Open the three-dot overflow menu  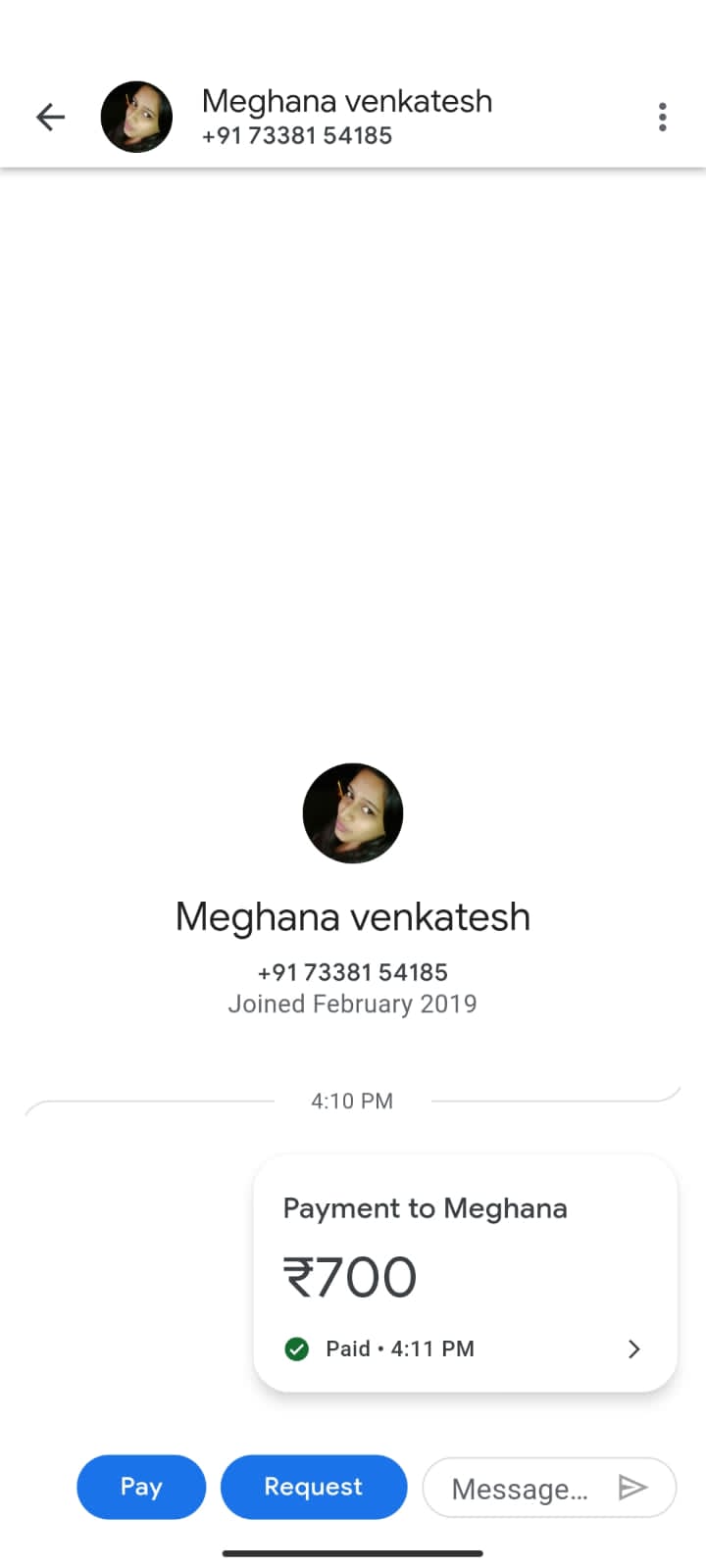(x=663, y=118)
